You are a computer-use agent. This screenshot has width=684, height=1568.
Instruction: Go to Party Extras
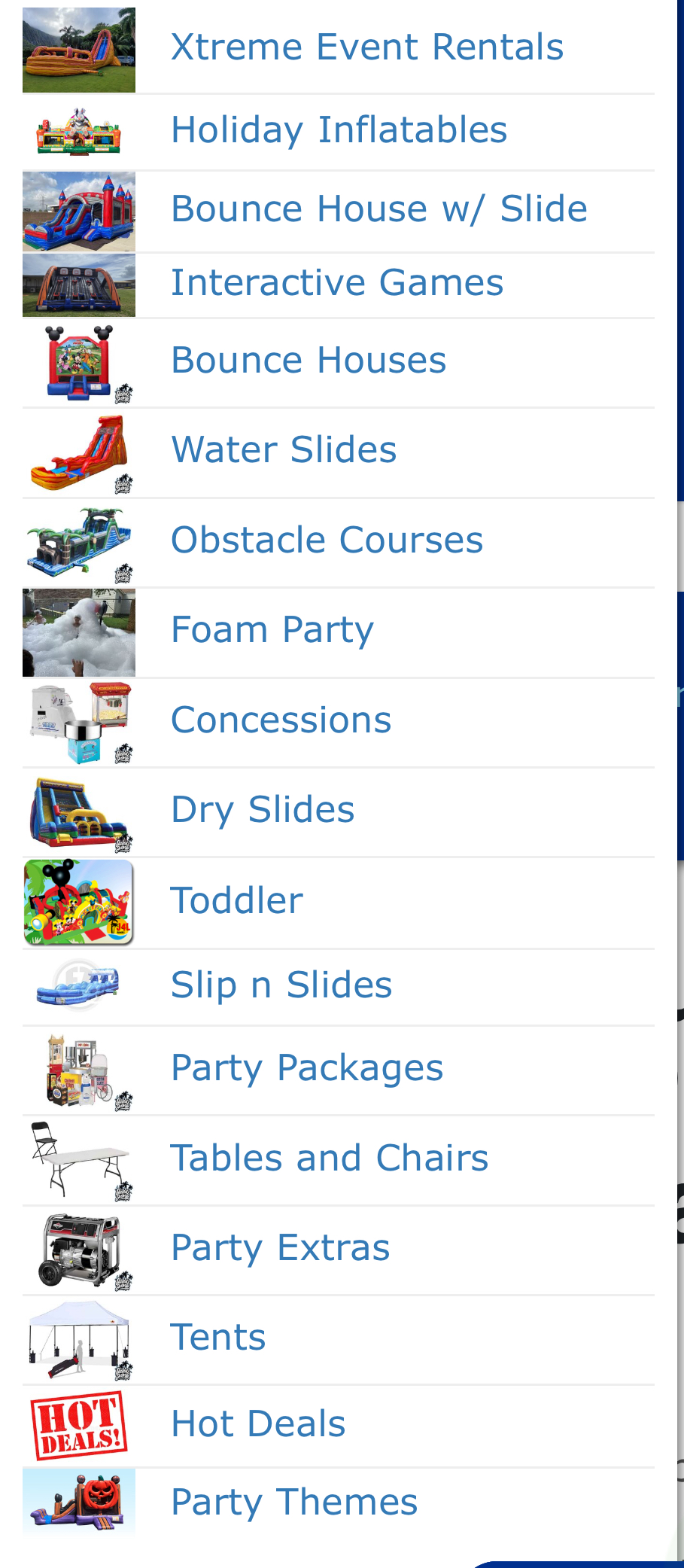[280, 1248]
